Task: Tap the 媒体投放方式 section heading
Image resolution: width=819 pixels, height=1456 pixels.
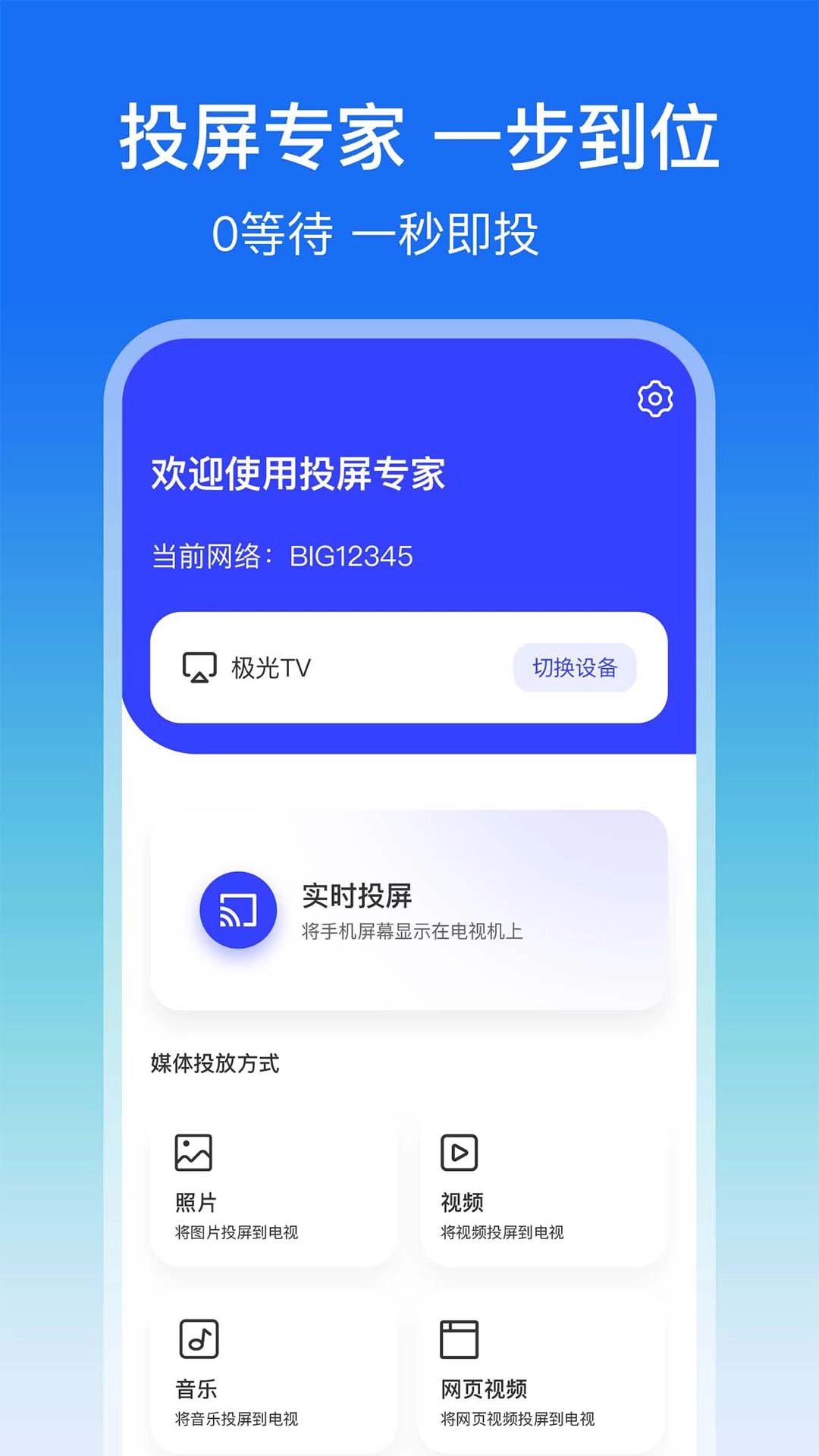Action: click(215, 1064)
